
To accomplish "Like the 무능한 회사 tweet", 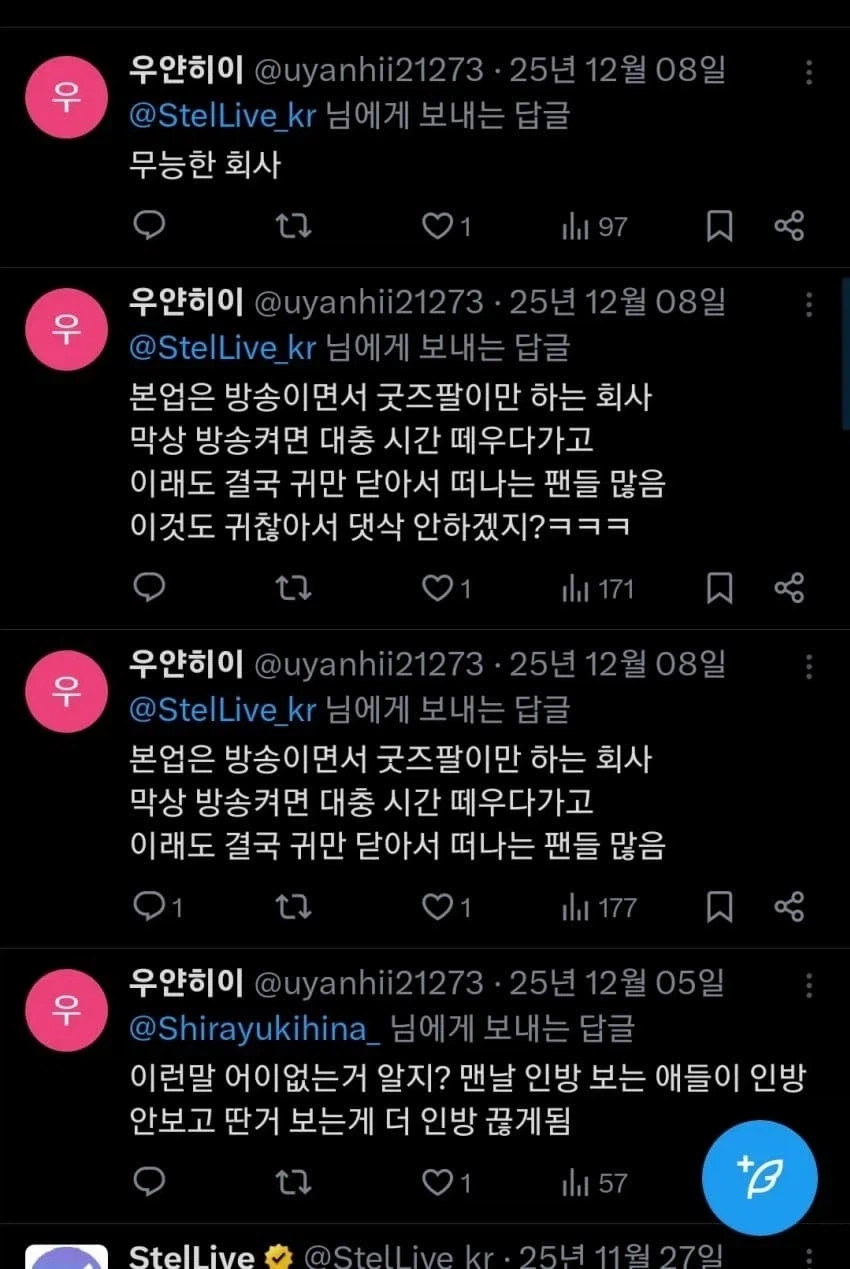I will pyautogui.click(x=437, y=226).
